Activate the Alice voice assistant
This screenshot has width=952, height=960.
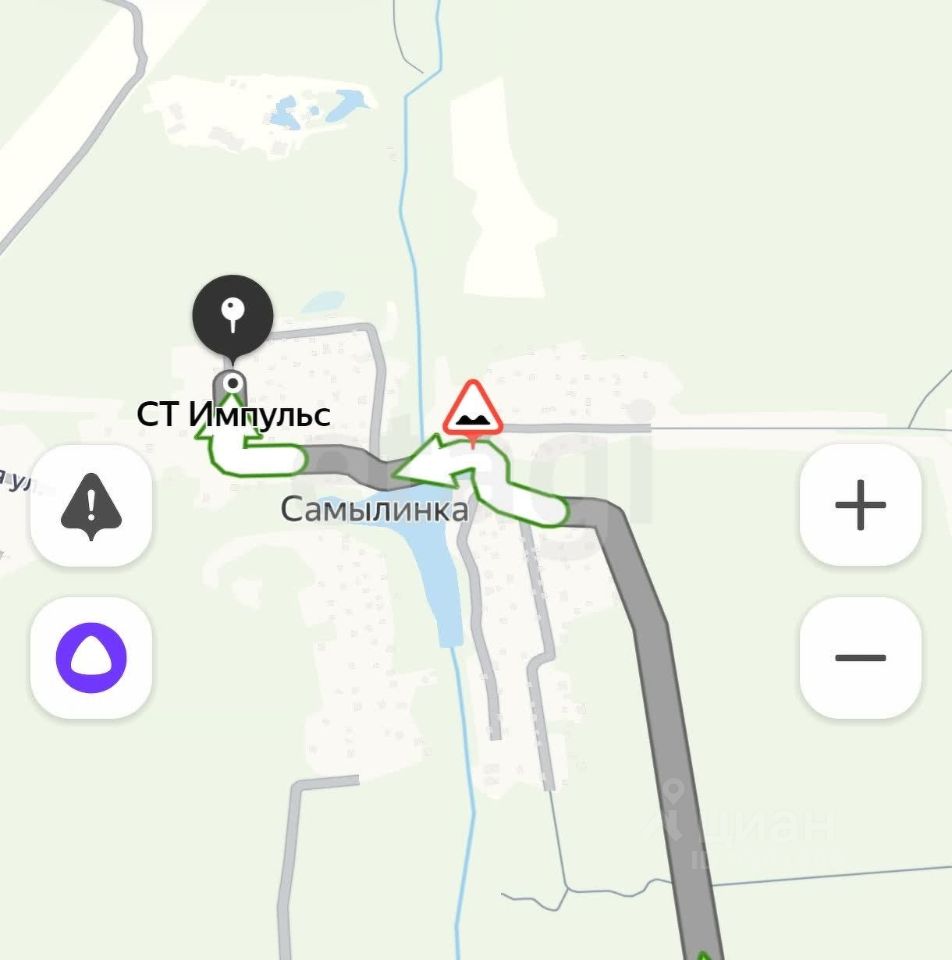click(91, 658)
